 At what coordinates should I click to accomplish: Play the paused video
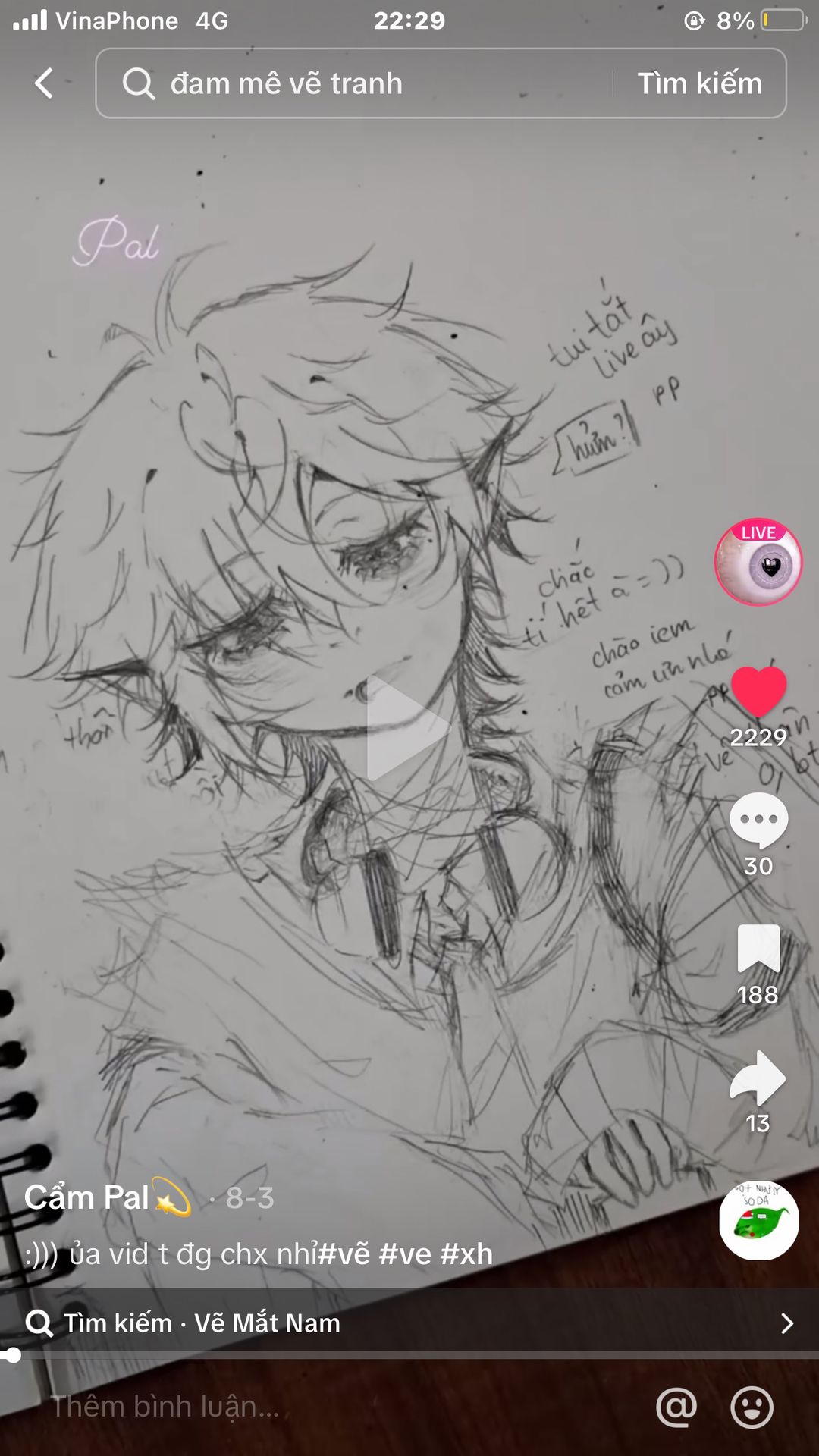(x=406, y=728)
